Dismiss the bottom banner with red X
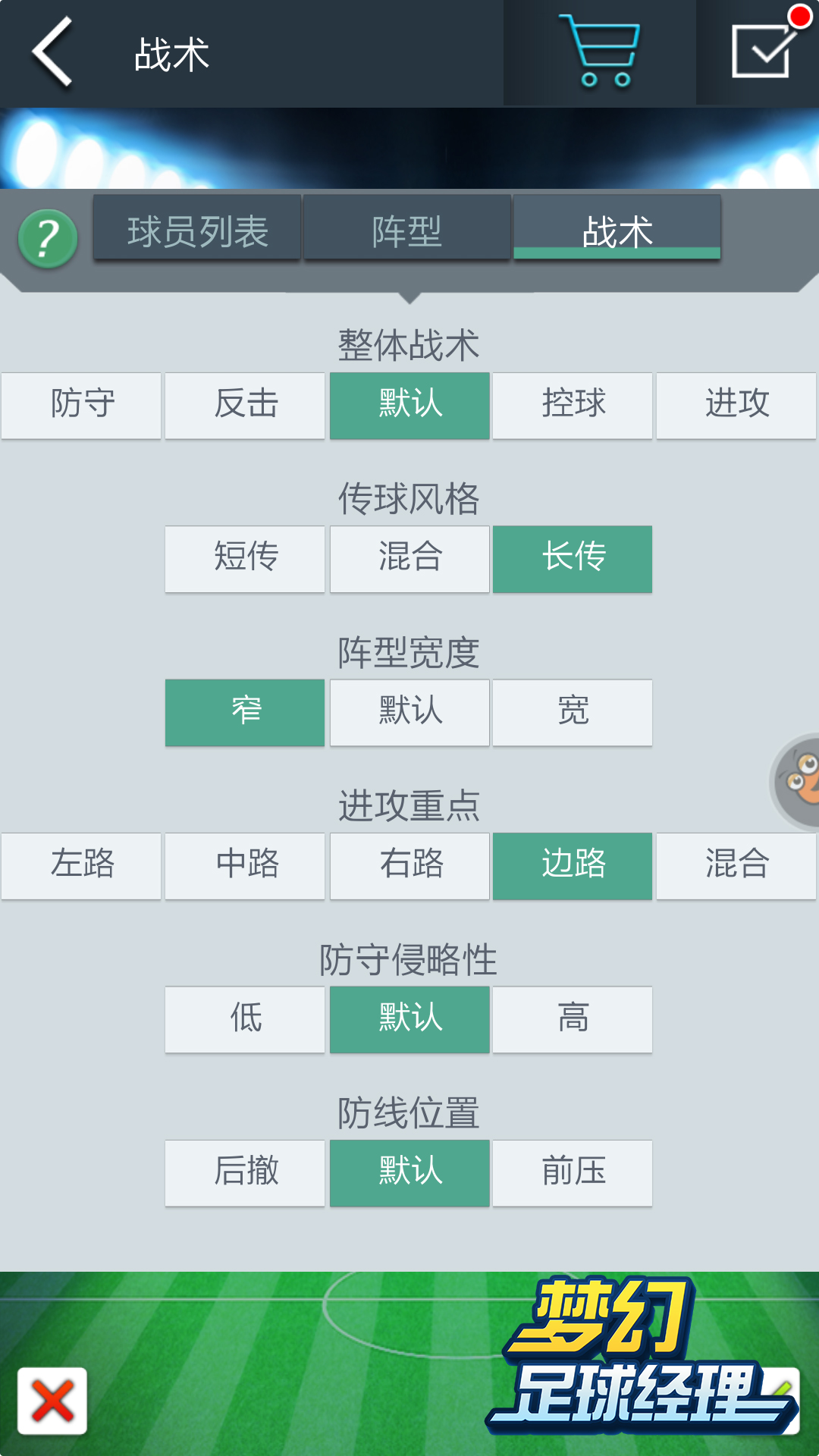The image size is (819, 1456). [52, 1401]
